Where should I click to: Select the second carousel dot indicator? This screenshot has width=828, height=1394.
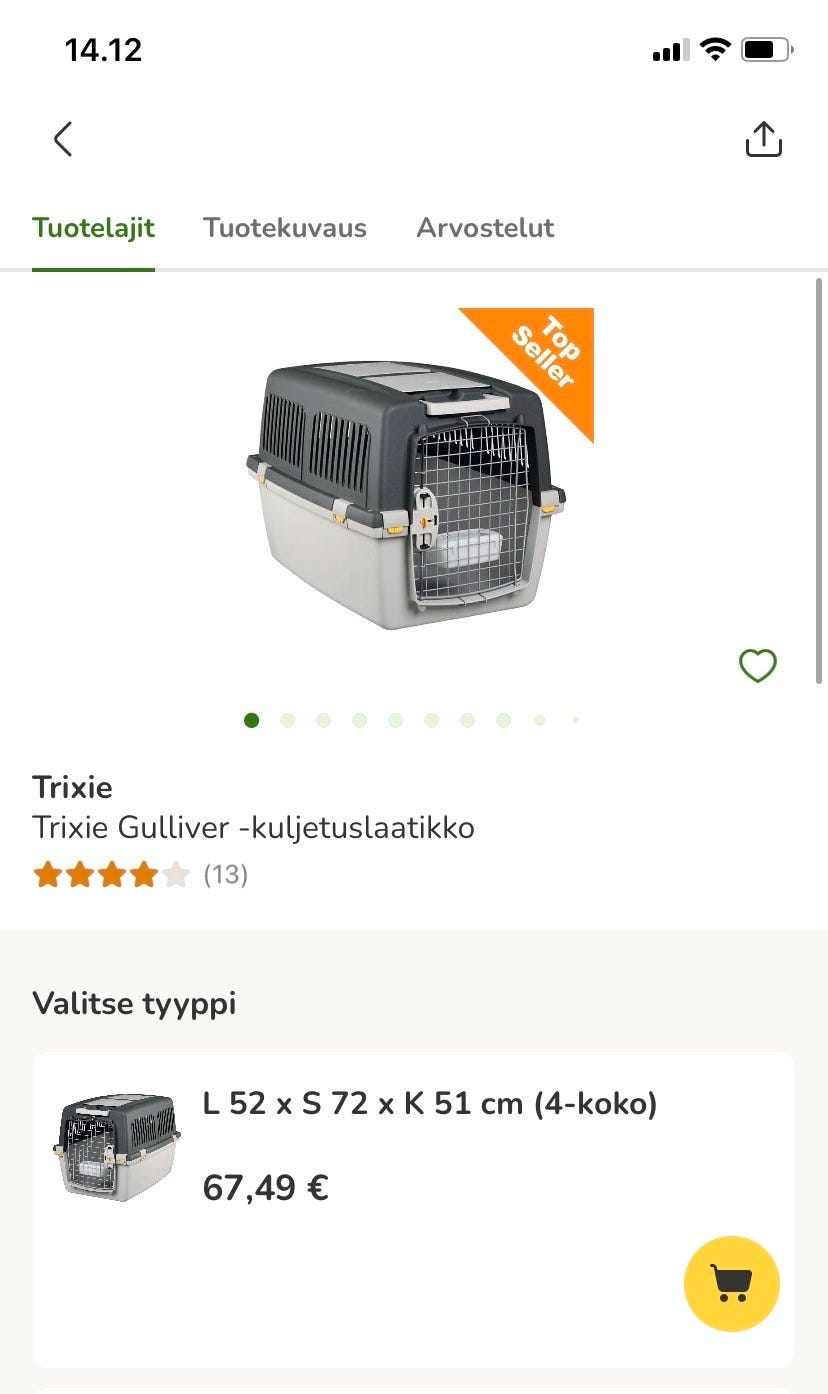[287, 719]
